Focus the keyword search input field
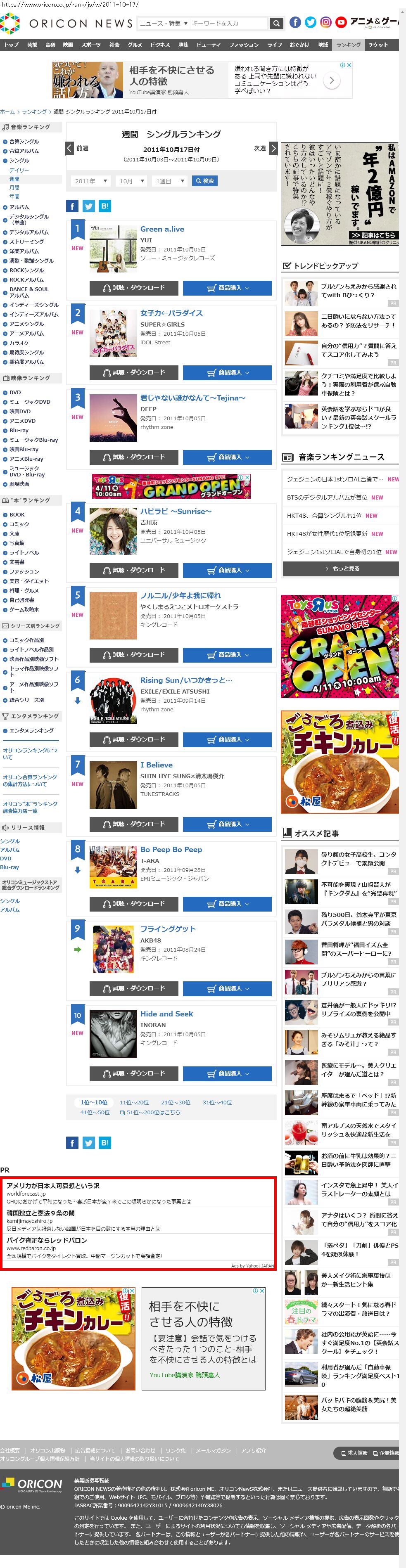 [228, 23]
